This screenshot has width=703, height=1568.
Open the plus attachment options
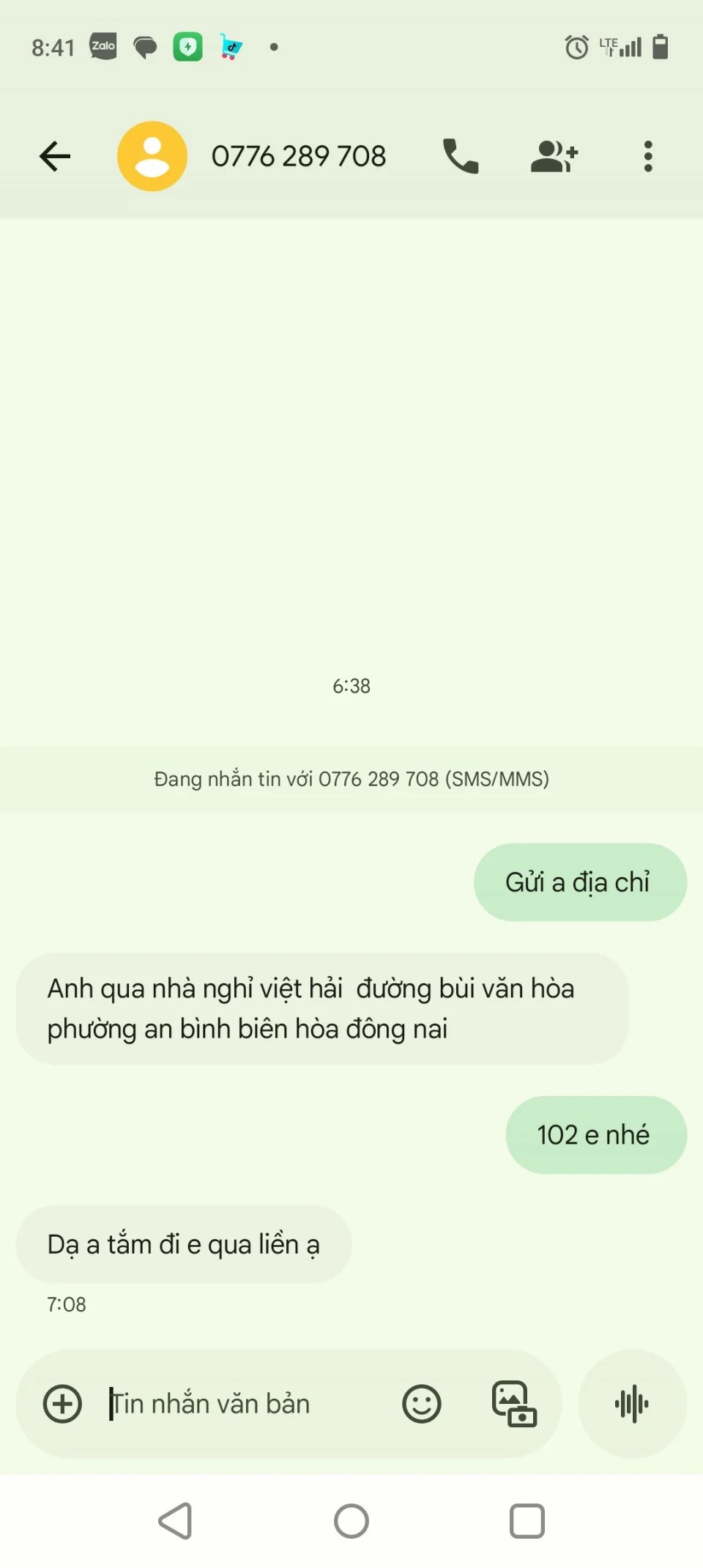tap(62, 1404)
